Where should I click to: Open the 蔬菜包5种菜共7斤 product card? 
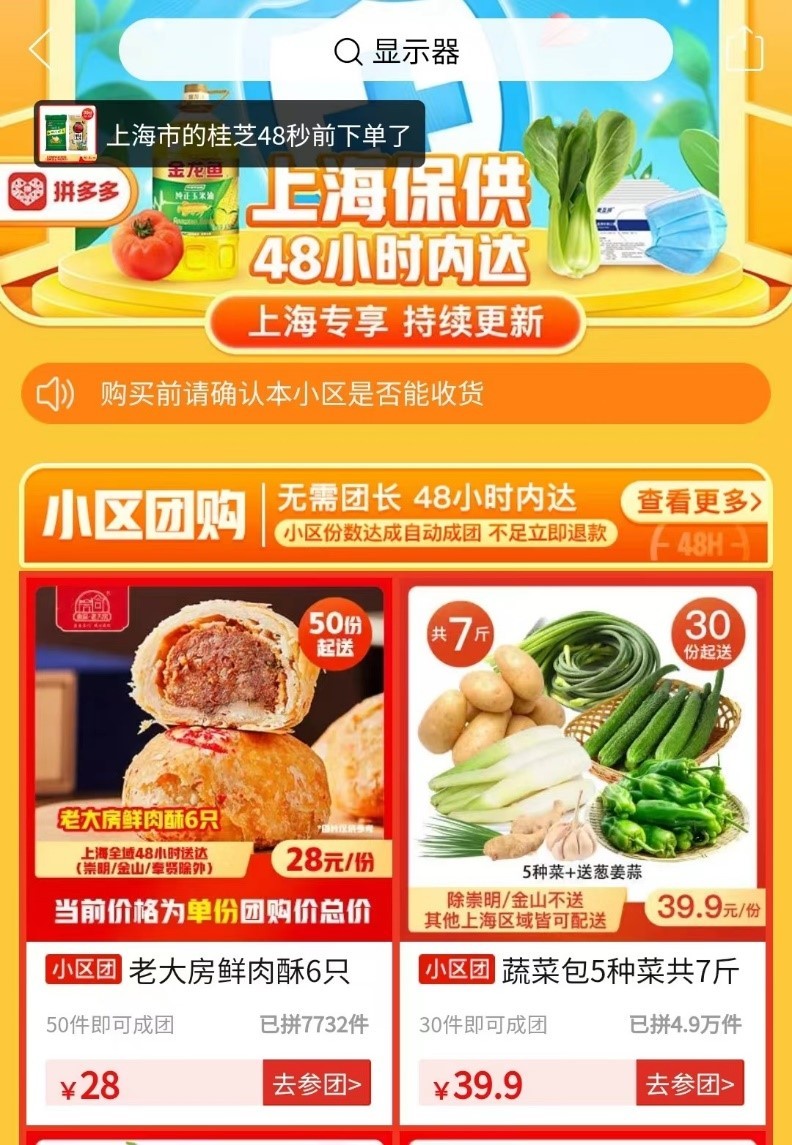click(582, 760)
